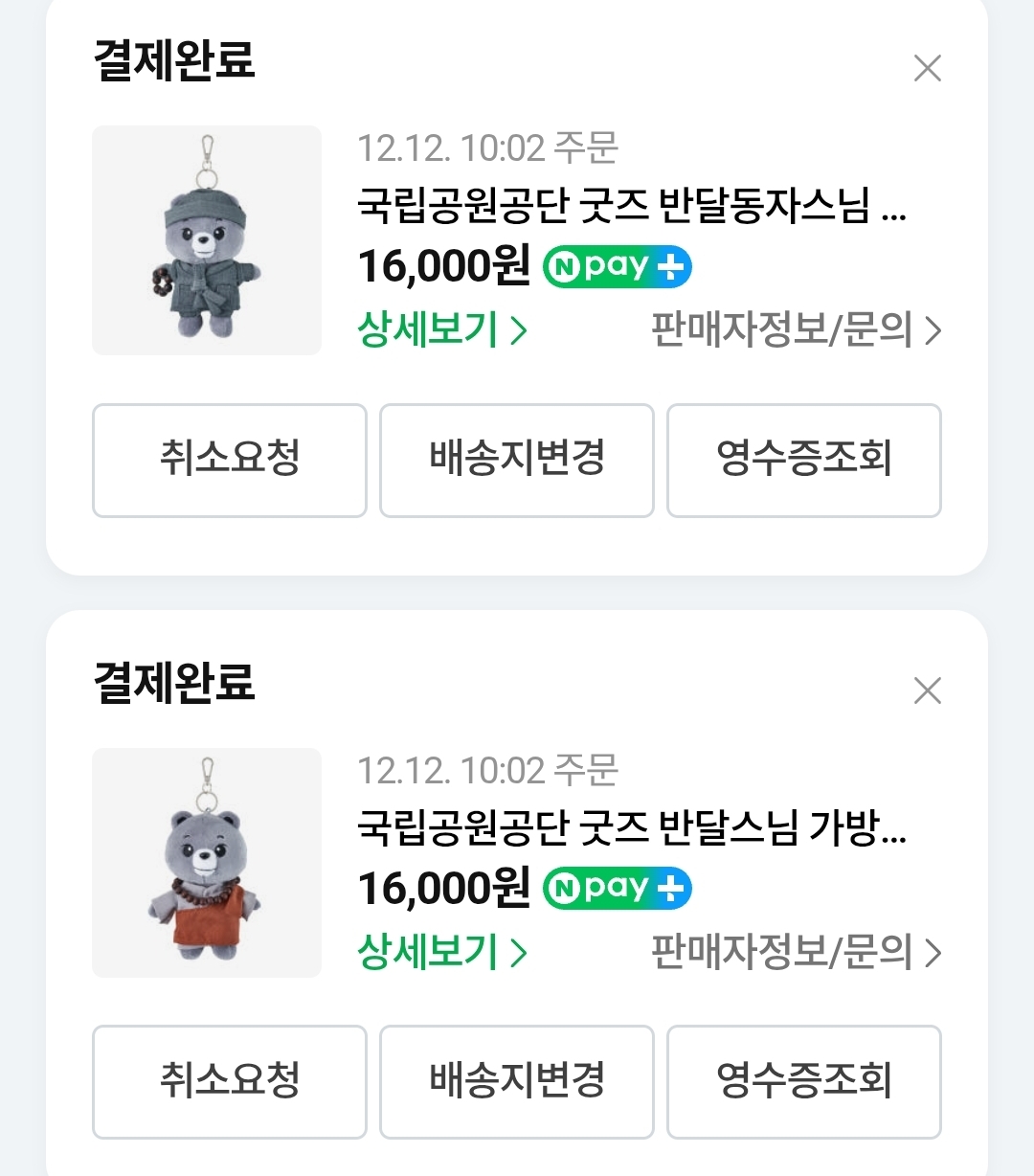
Task: Dismiss the 반달동자스님 order card
Action: (927, 69)
